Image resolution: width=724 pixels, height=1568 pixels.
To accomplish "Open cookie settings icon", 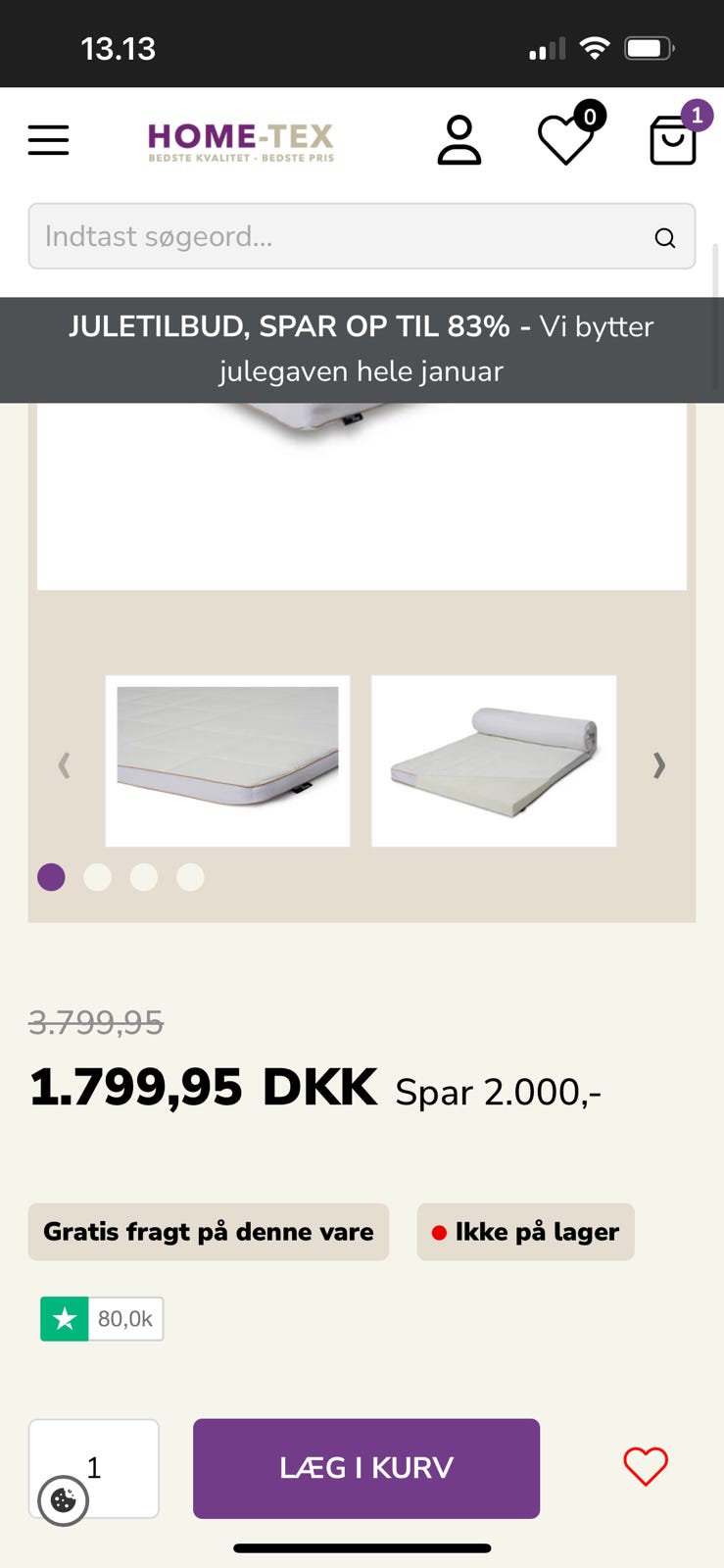I will (x=64, y=1500).
